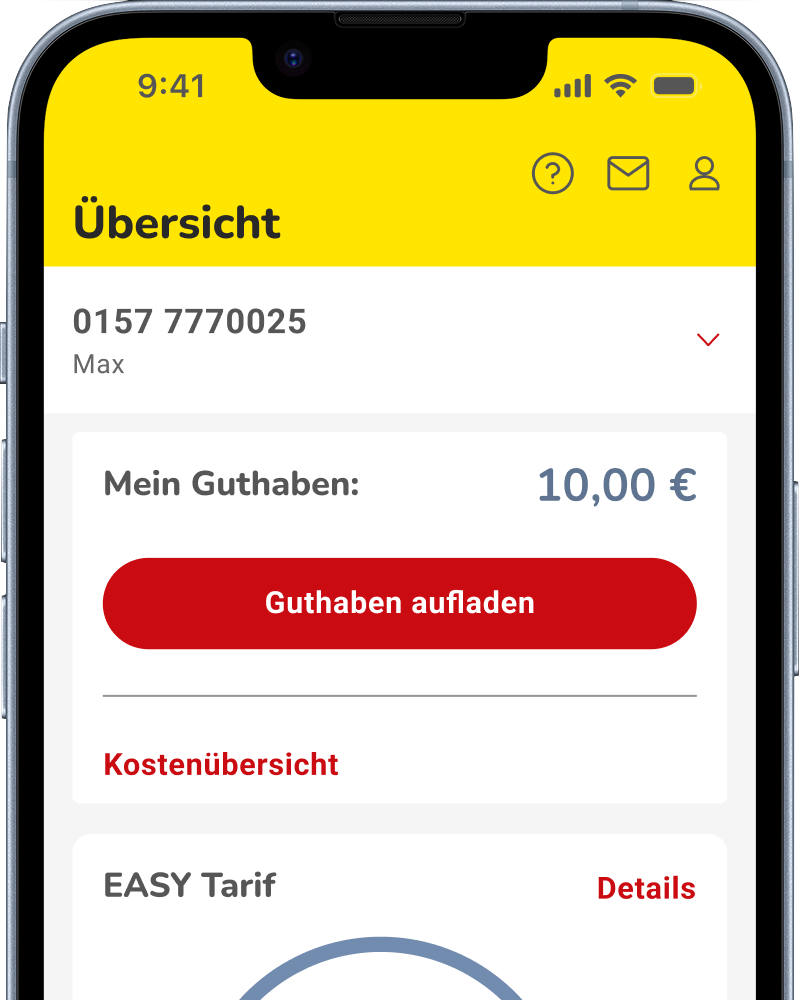Open the account switcher for 0157 7770025
Viewport: 800px width, 1000px height.
click(x=192, y=322)
